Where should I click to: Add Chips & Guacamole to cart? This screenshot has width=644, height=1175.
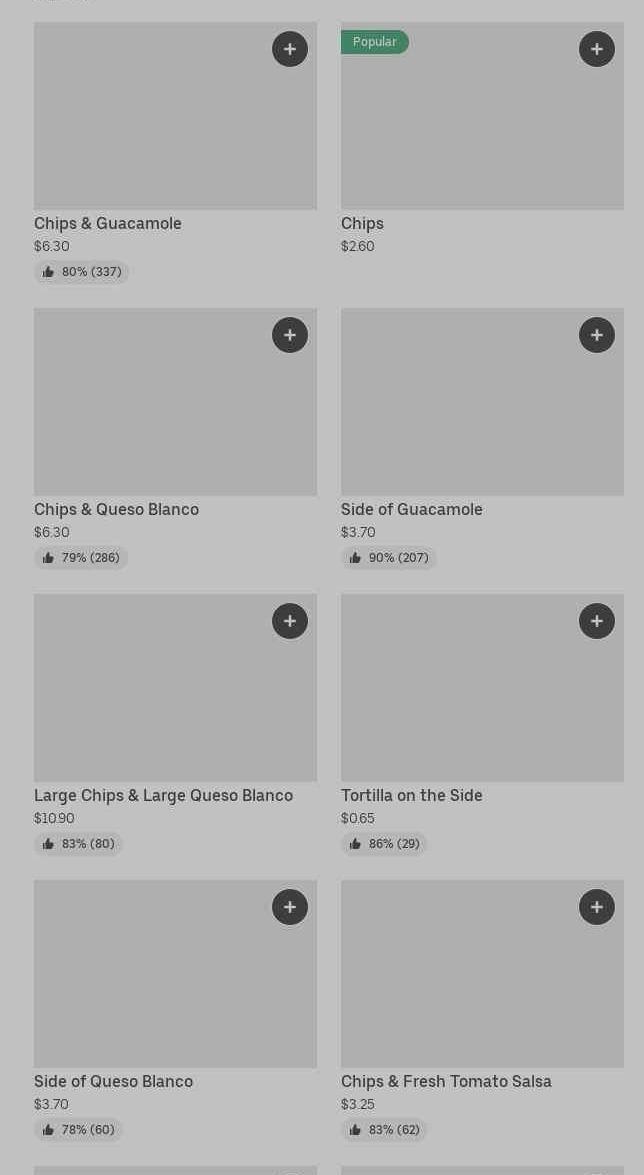coord(290,49)
